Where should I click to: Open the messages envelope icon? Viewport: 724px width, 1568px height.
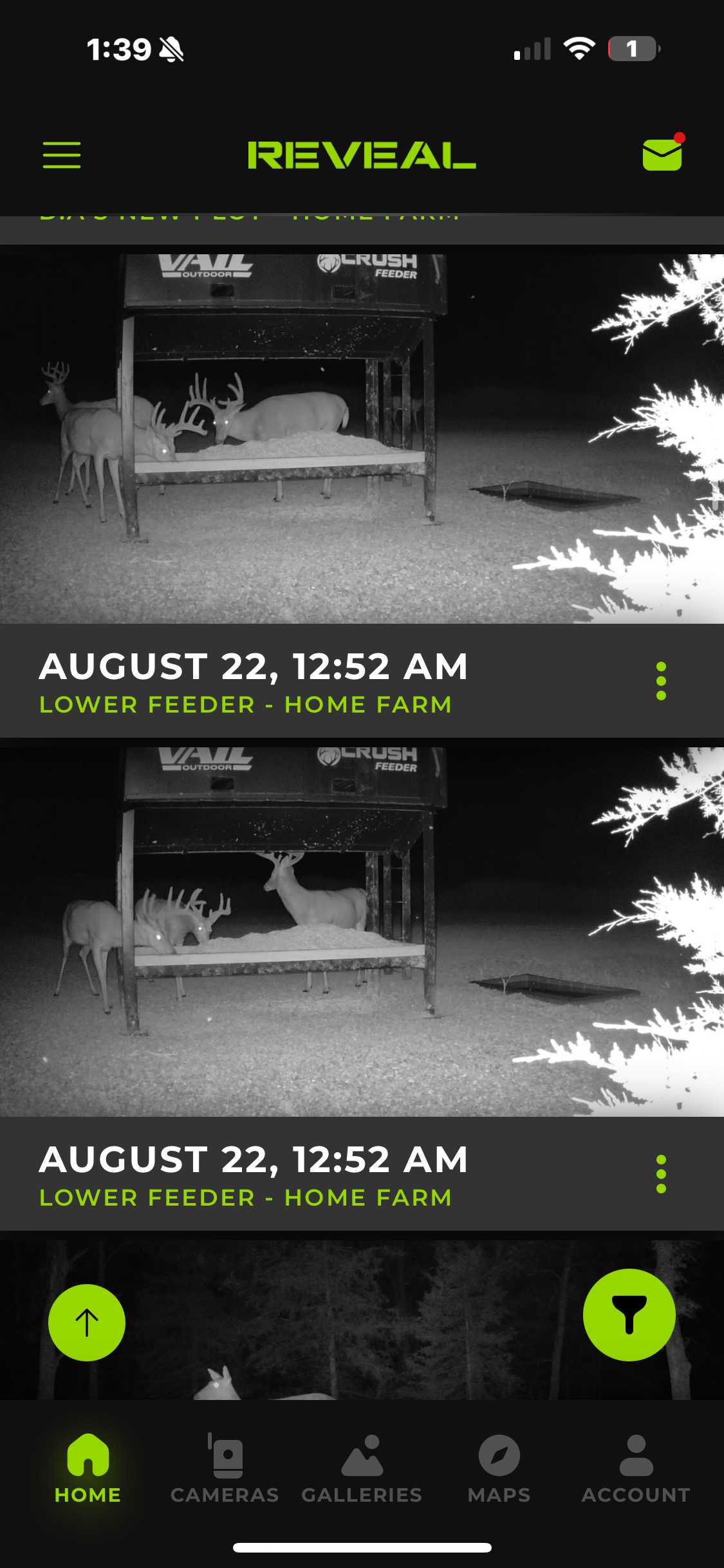662,155
